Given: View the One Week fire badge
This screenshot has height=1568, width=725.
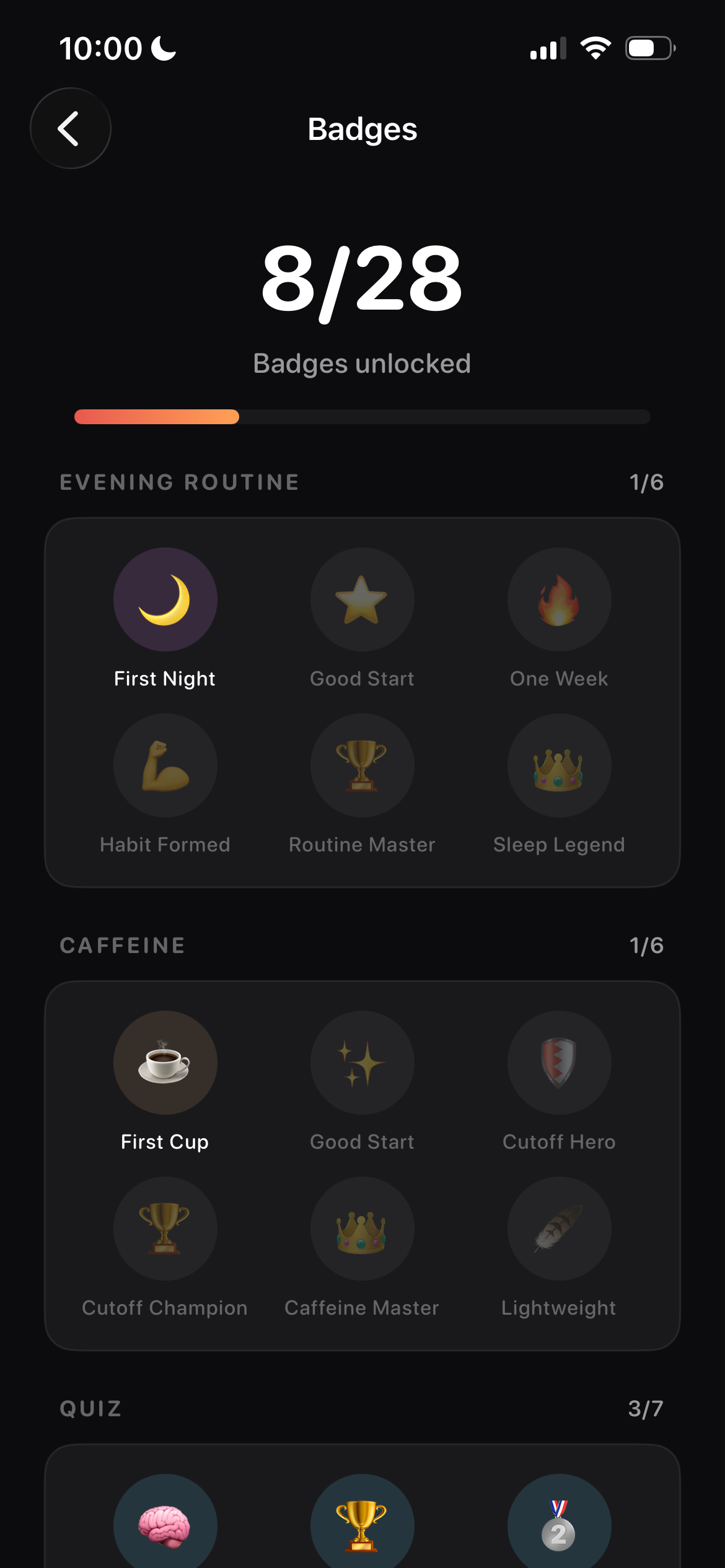Looking at the screenshot, I should point(558,598).
